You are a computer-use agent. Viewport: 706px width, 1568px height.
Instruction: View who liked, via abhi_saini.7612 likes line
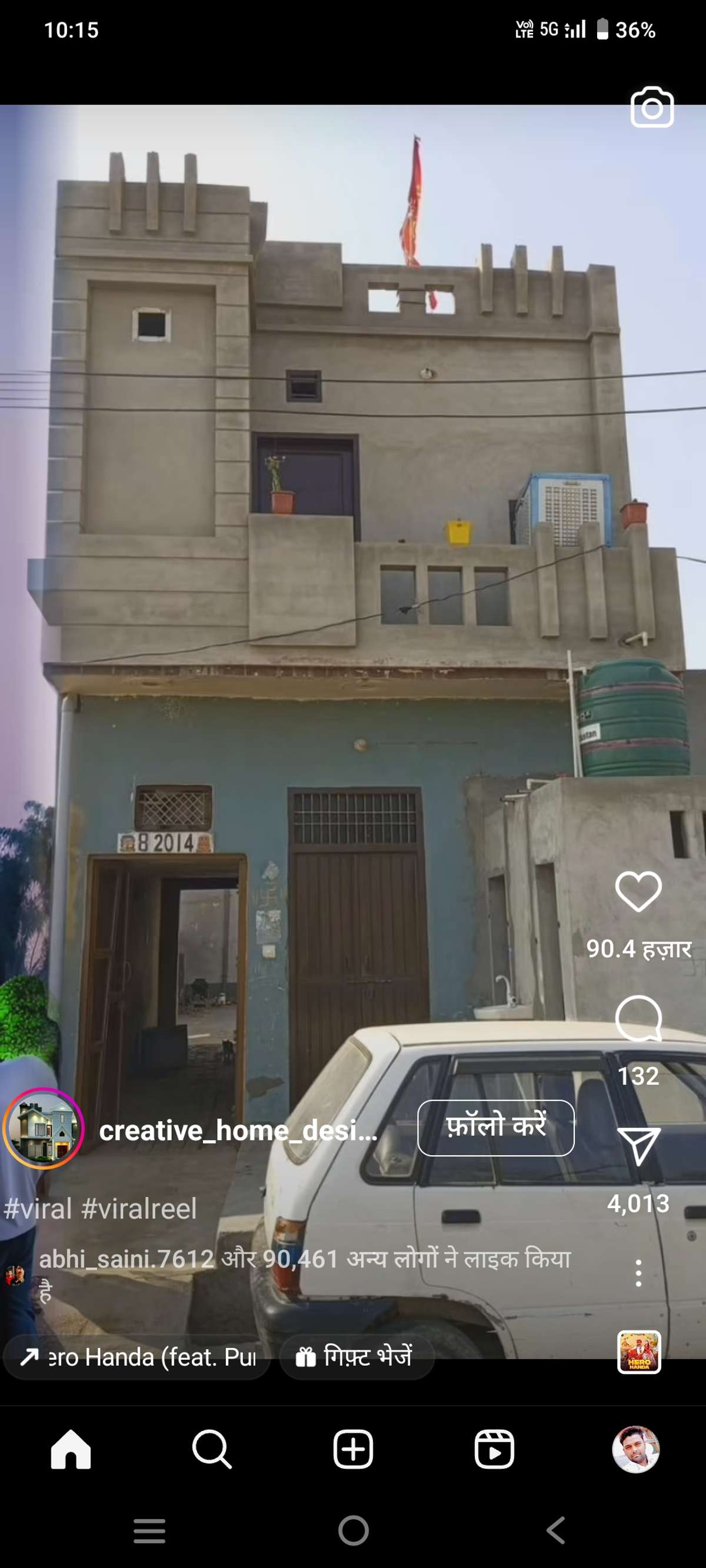(305, 1259)
